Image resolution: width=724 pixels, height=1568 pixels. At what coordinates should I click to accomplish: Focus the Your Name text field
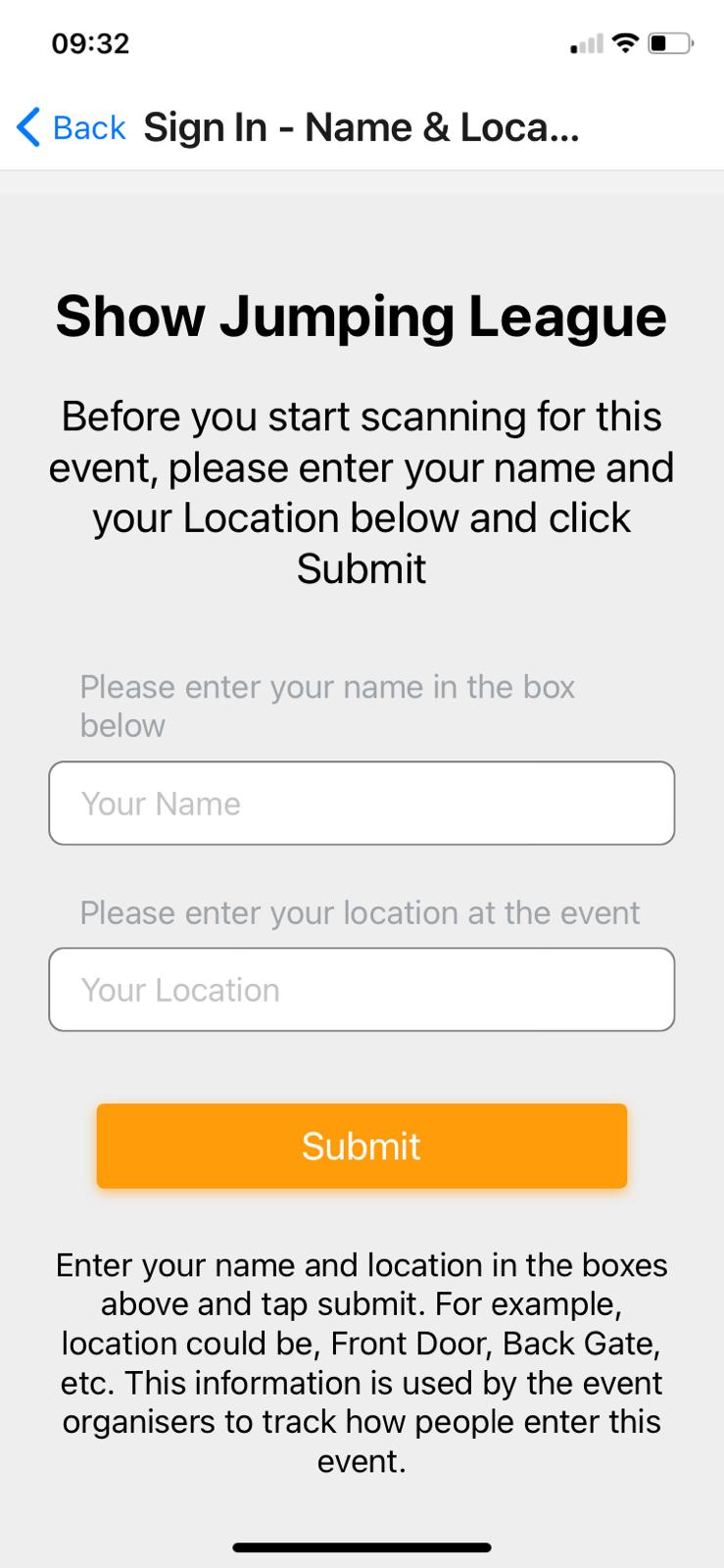pos(362,804)
